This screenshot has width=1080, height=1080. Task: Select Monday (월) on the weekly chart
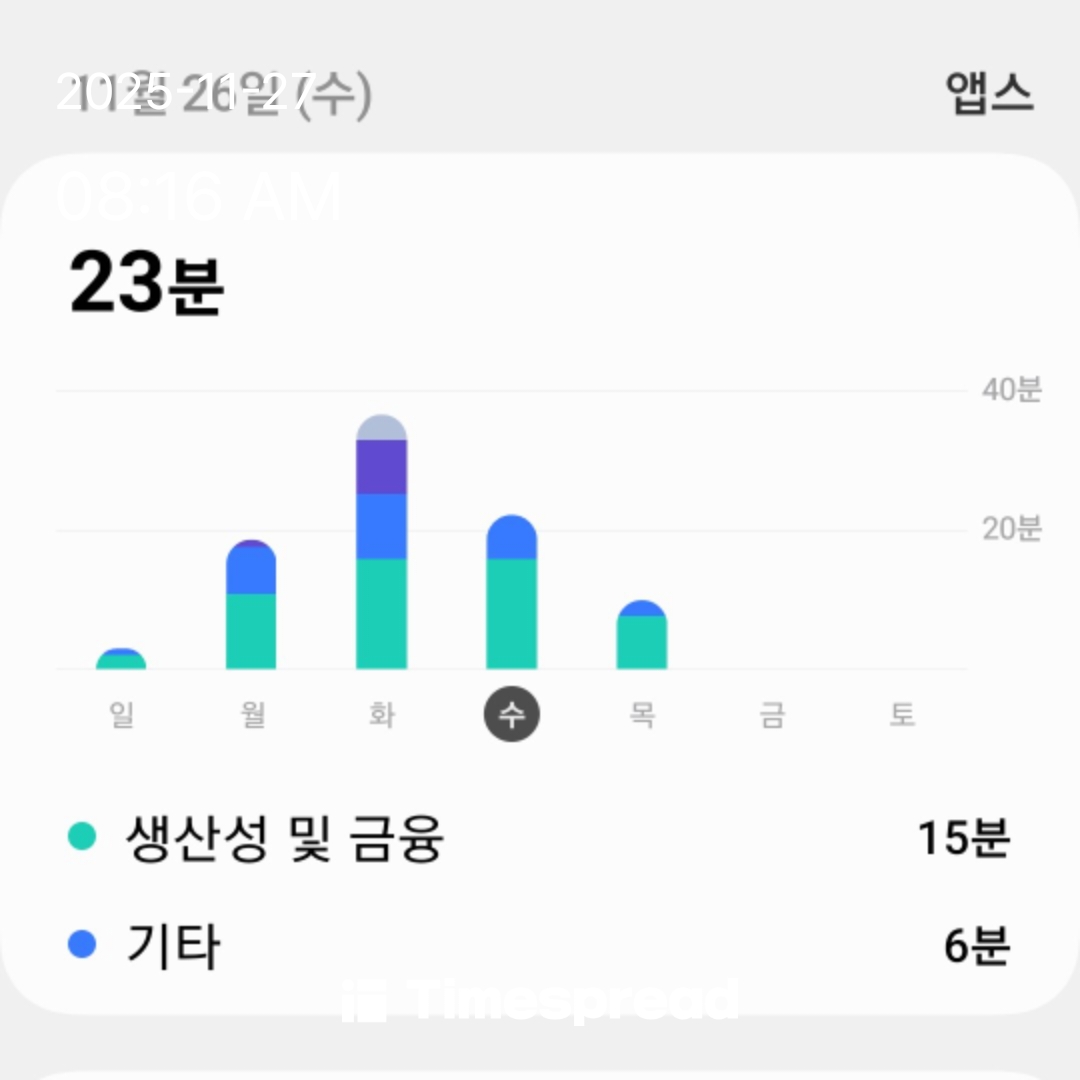pos(252,716)
